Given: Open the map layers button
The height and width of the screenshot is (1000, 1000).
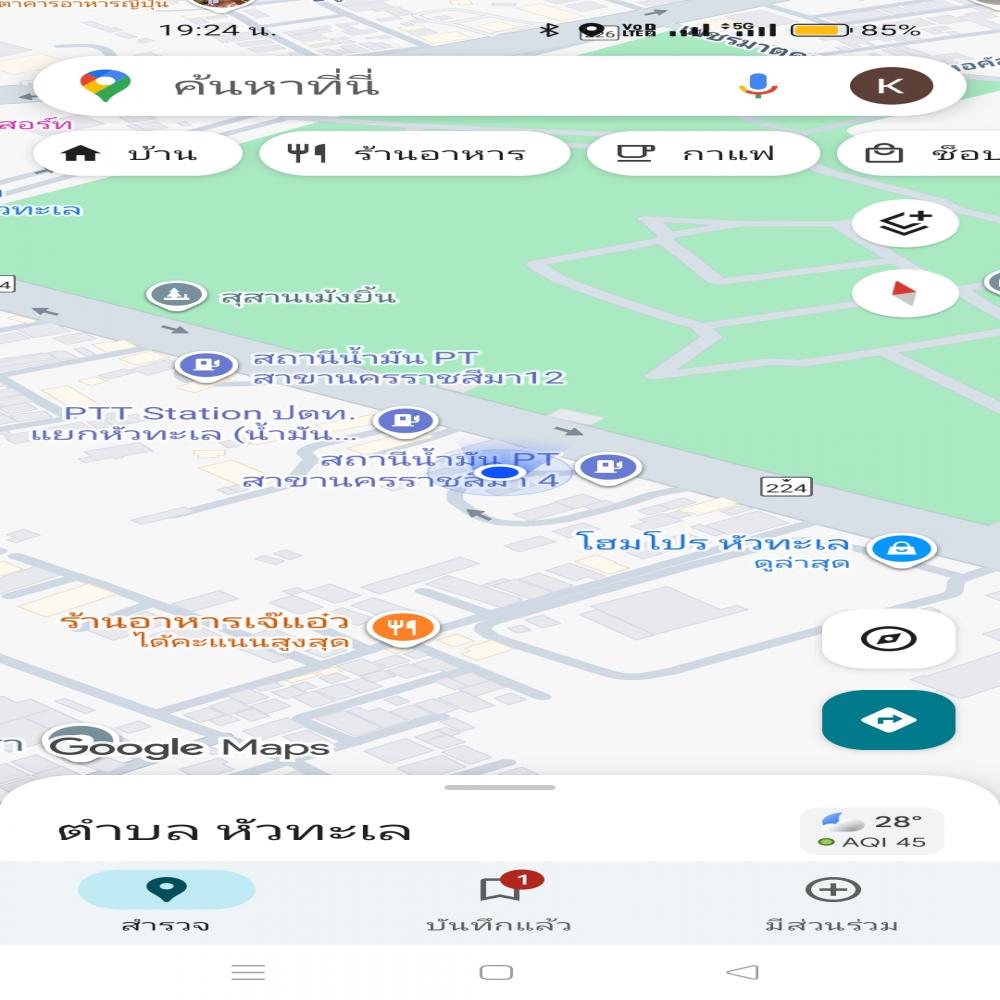Looking at the screenshot, I should click(904, 224).
